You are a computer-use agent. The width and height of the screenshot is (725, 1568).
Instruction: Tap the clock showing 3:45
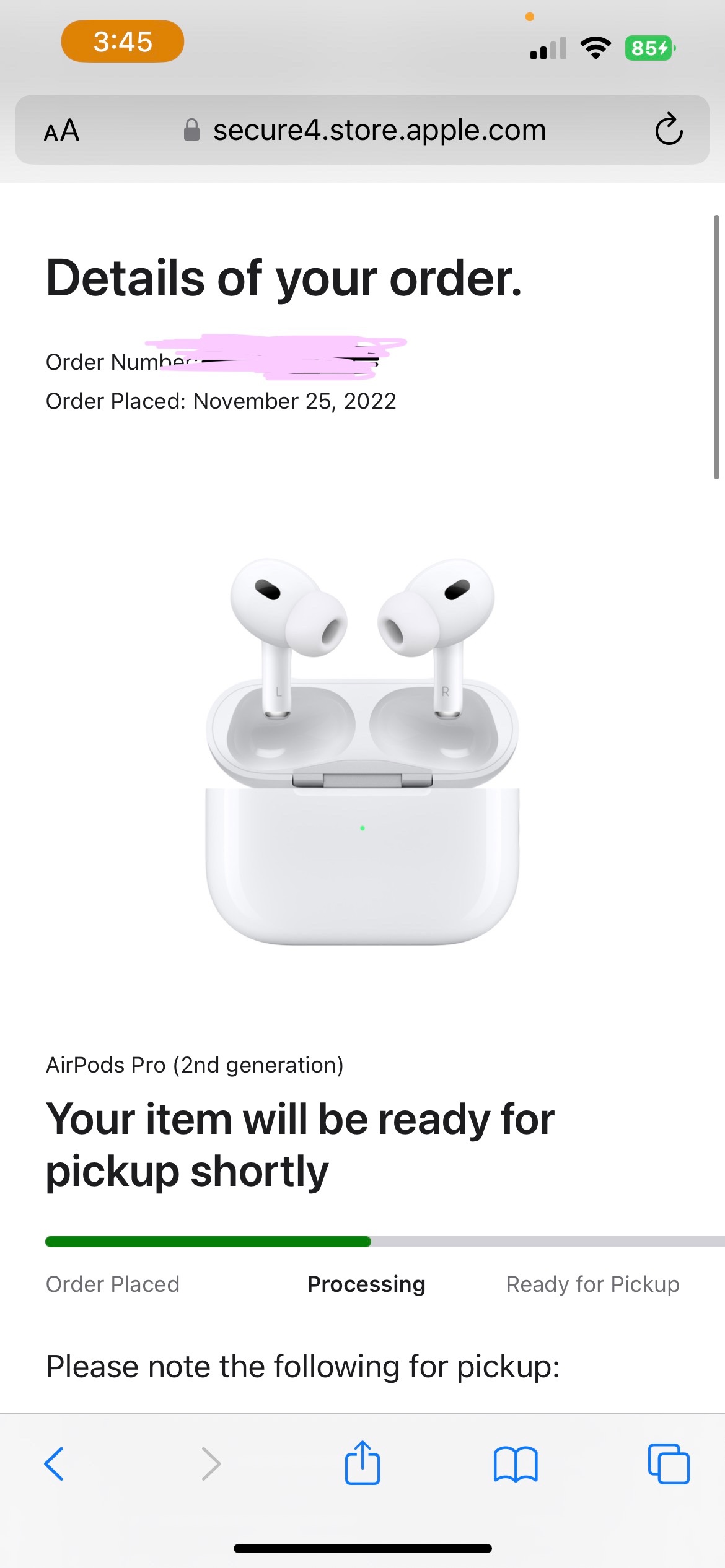121,41
